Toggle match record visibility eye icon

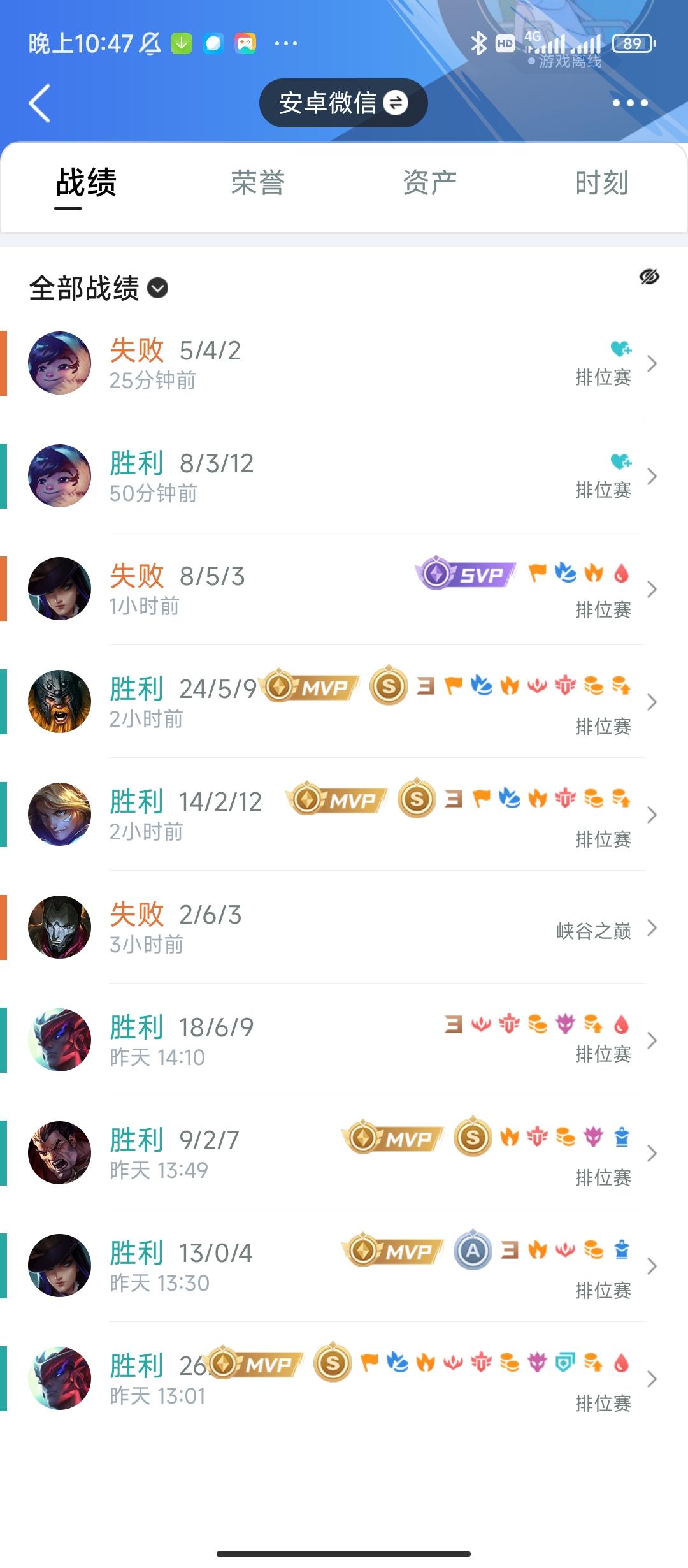tap(649, 277)
